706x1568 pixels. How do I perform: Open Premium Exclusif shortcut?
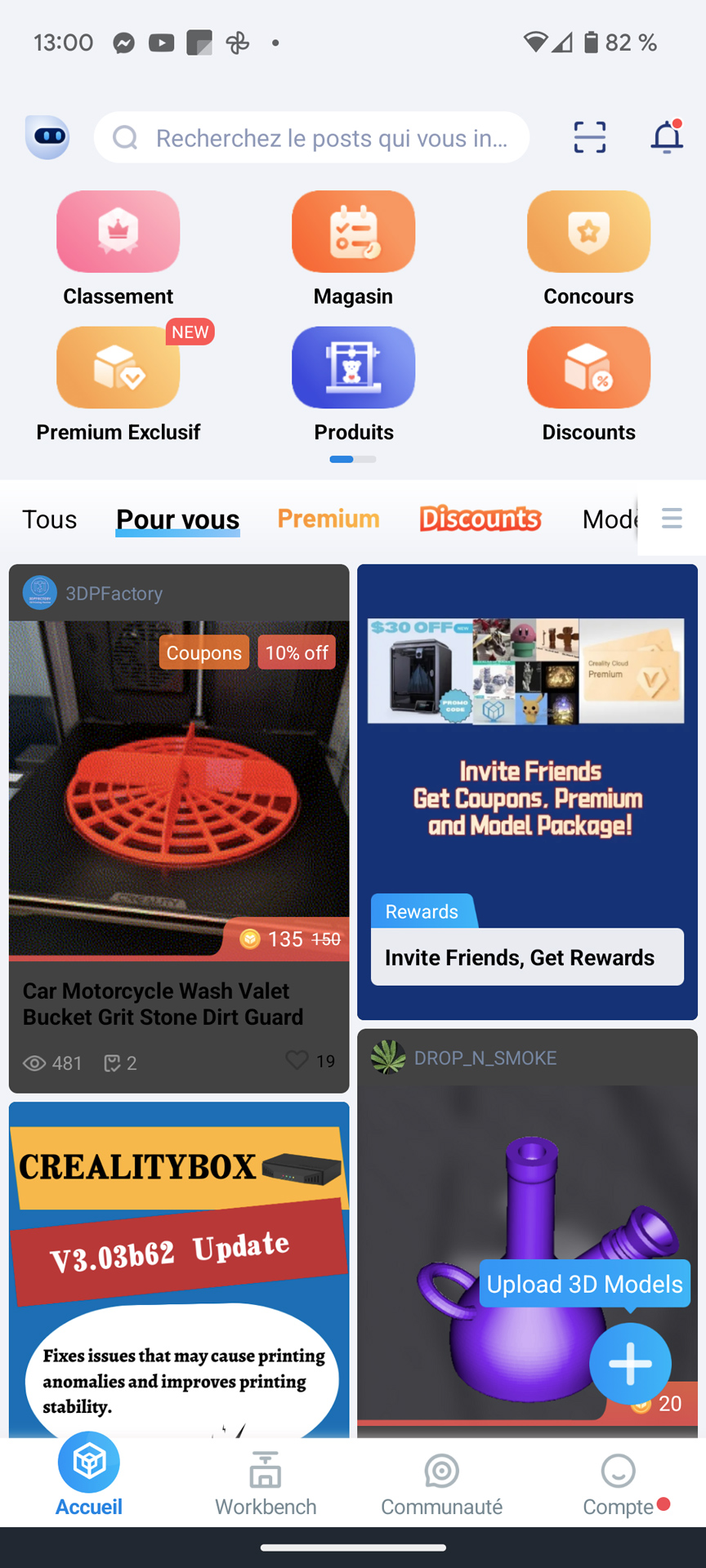pos(118,368)
